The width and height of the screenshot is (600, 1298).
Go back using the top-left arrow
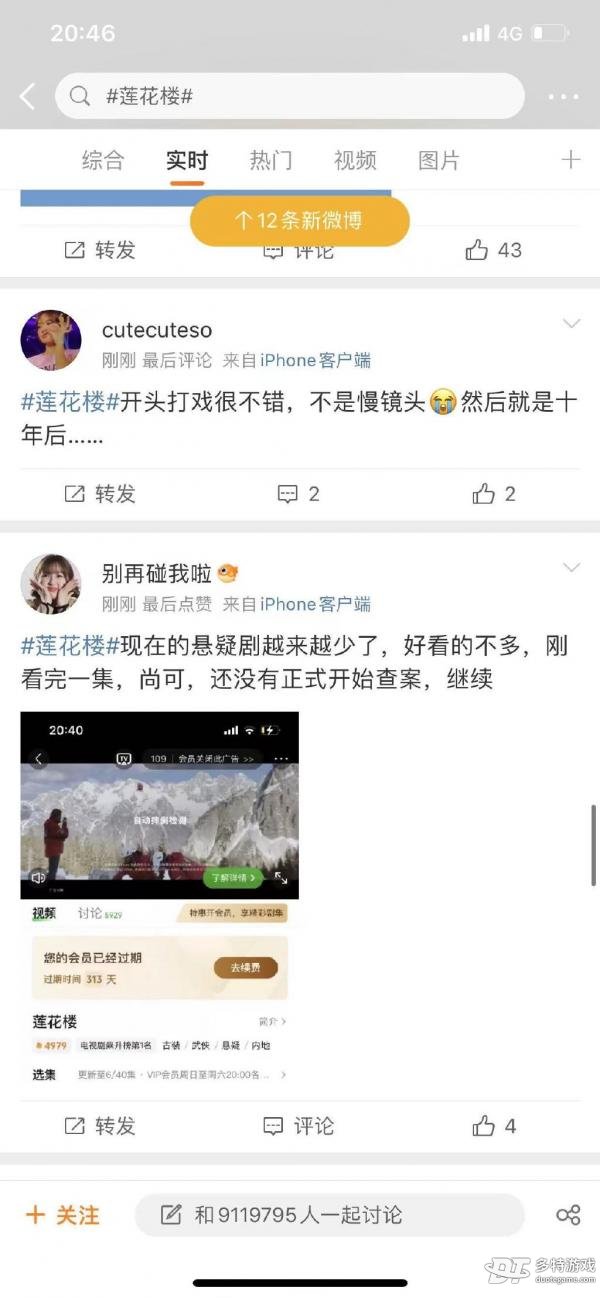click(27, 97)
